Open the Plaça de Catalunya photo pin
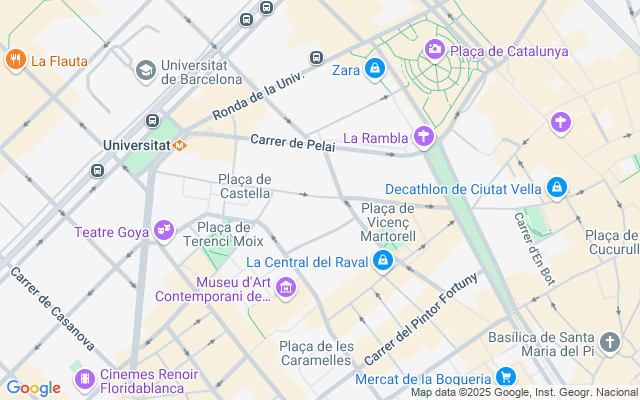This screenshot has width=640, height=400. tap(435, 50)
